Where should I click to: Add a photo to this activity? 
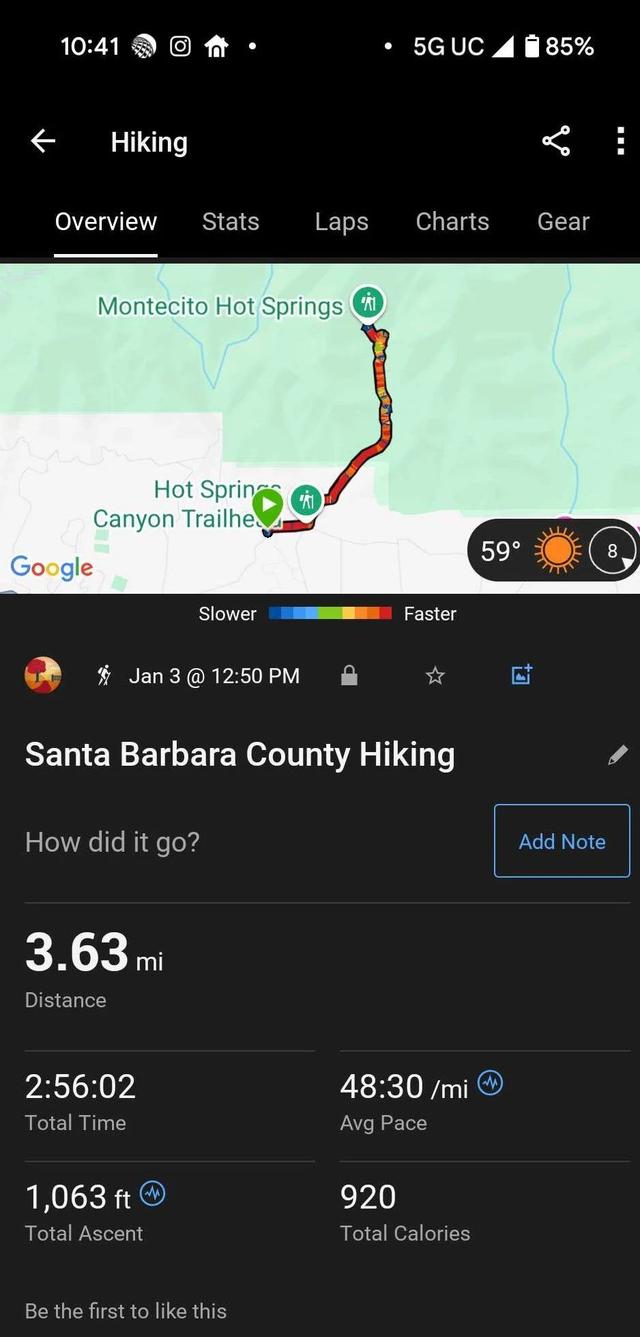pyautogui.click(x=522, y=675)
